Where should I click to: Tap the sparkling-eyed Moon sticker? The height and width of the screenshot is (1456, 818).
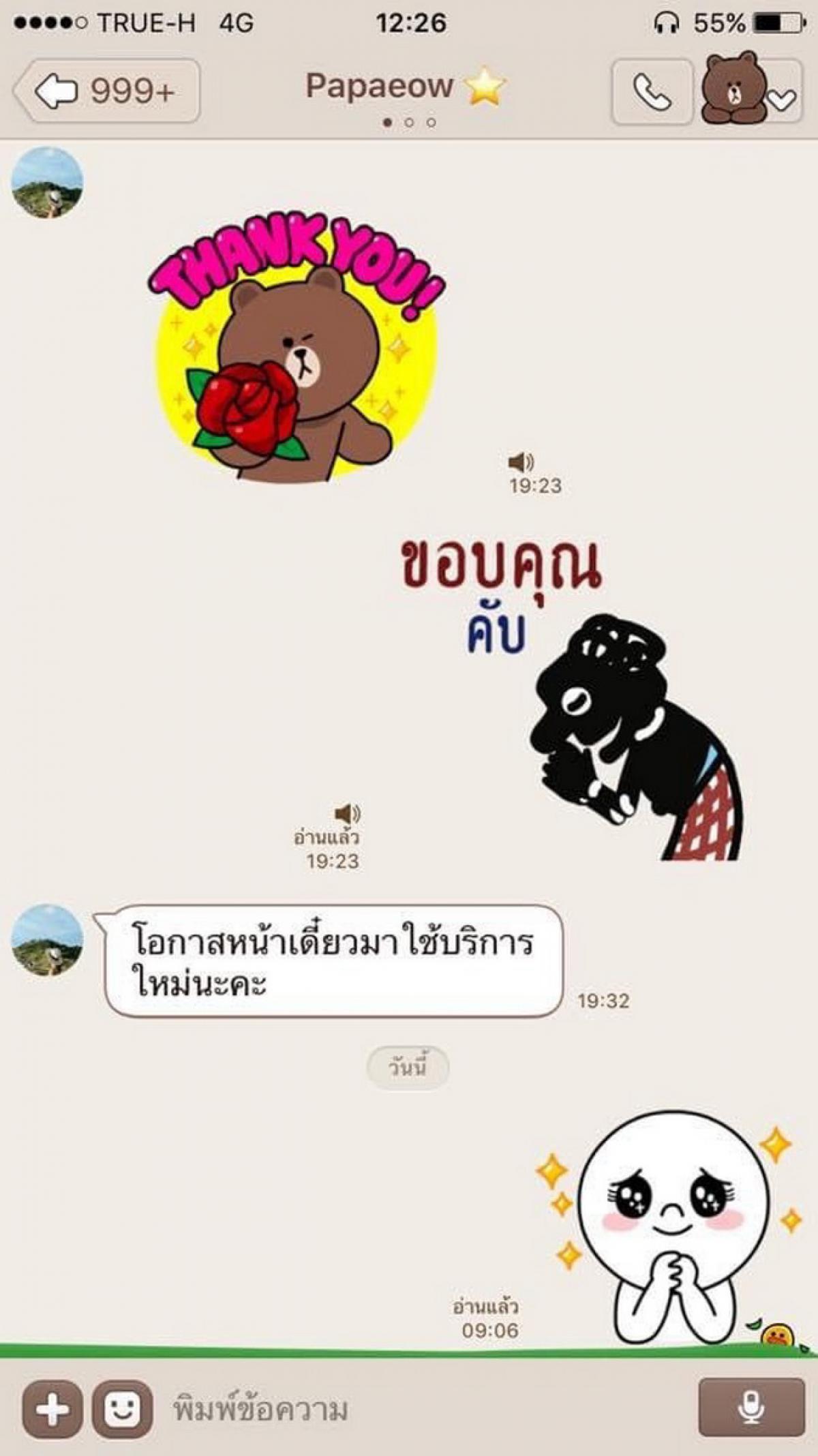pyautogui.click(x=669, y=1231)
